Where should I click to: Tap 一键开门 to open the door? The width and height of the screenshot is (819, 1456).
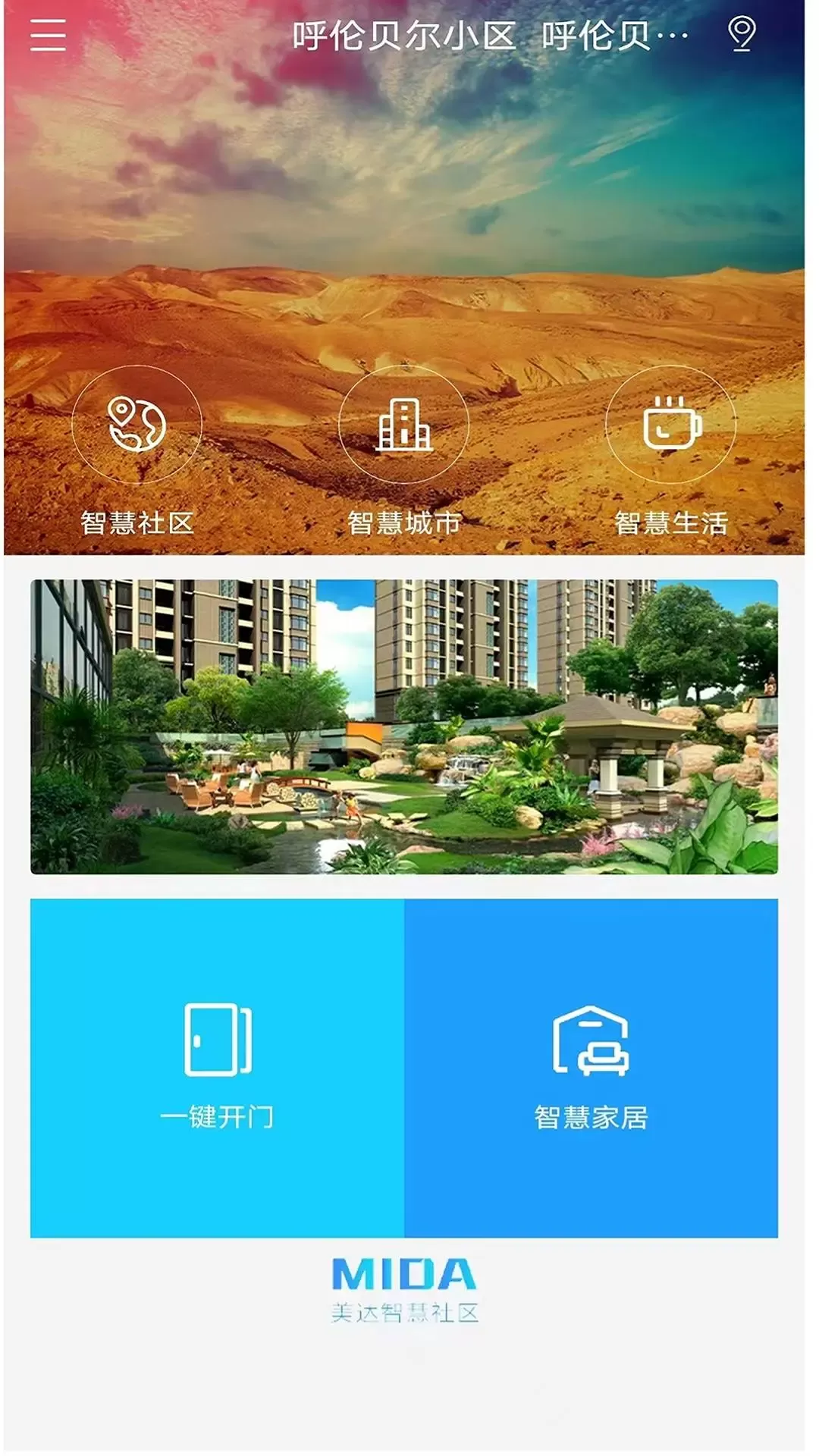[218, 1067]
